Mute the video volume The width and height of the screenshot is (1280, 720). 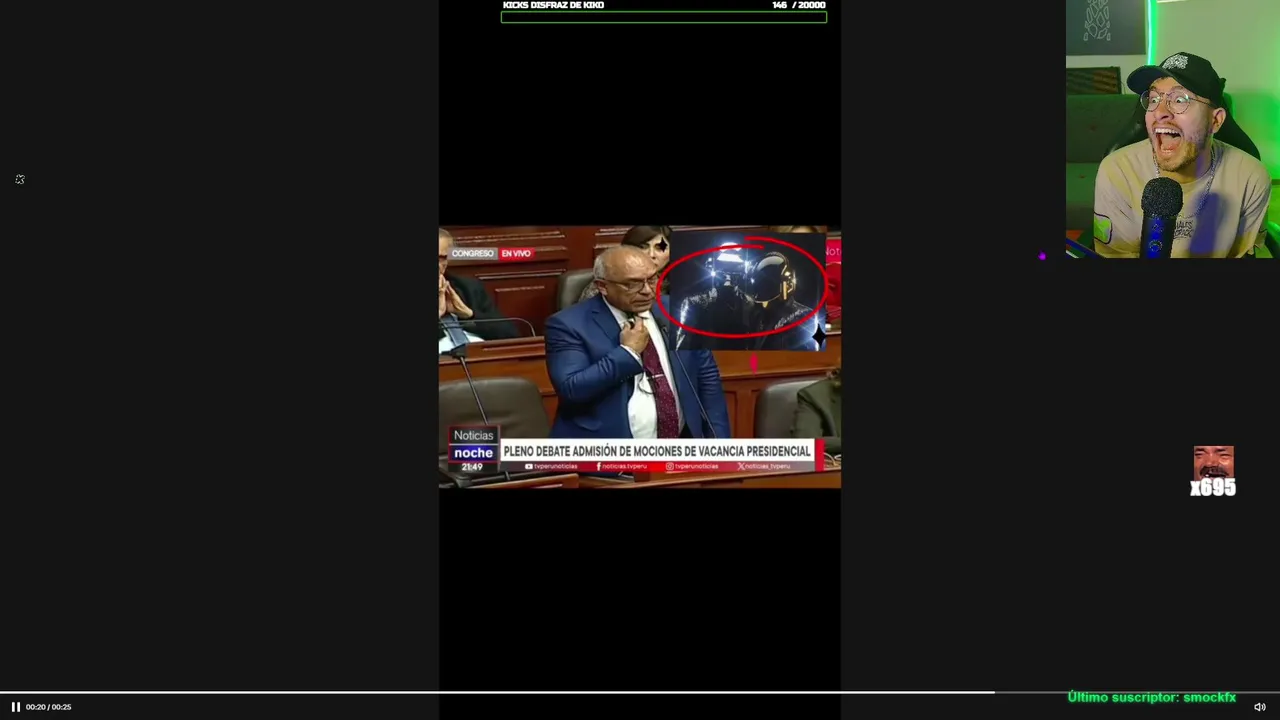(x=1259, y=707)
